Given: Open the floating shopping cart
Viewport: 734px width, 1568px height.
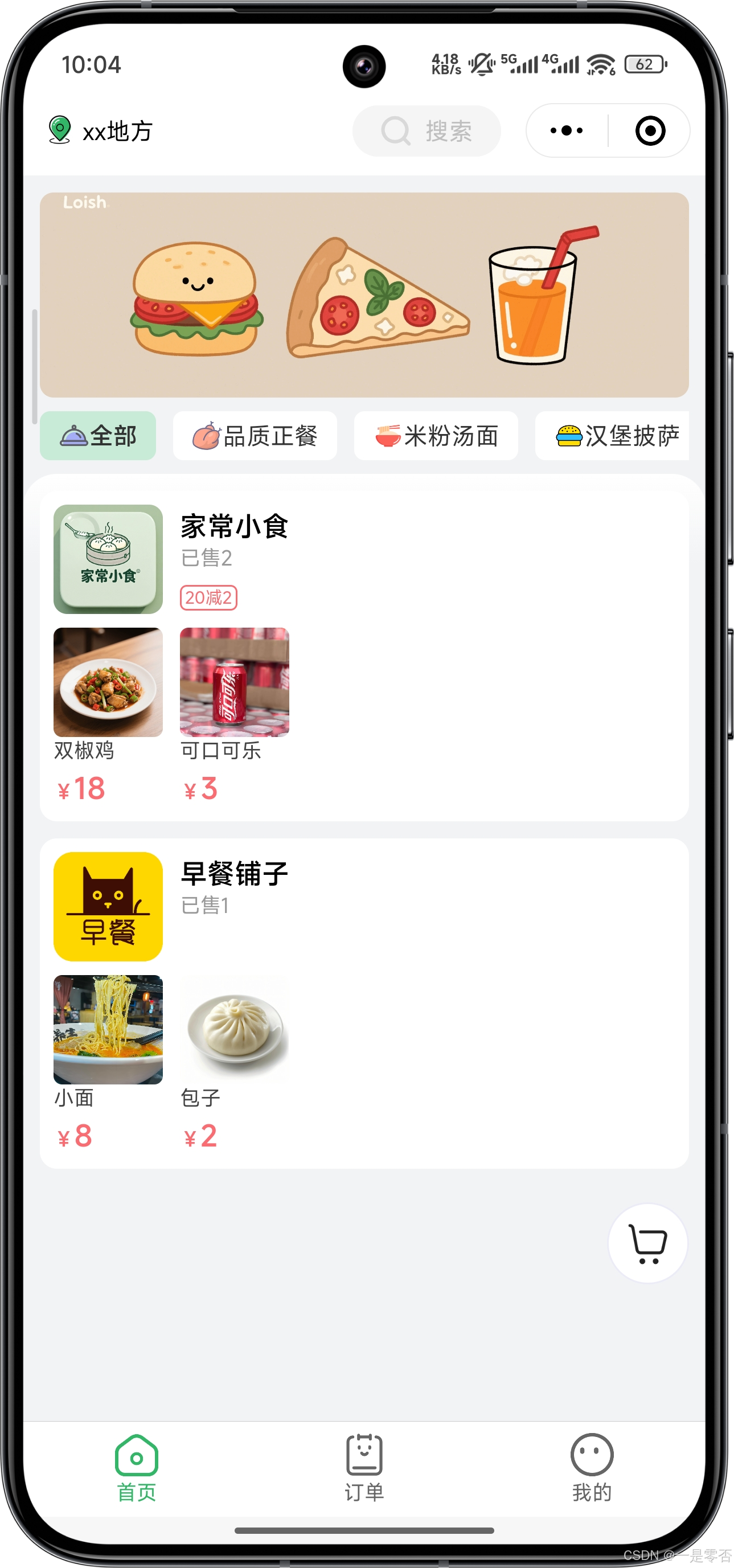Looking at the screenshot, I should pyautogui.click(x=647, y=1243).
